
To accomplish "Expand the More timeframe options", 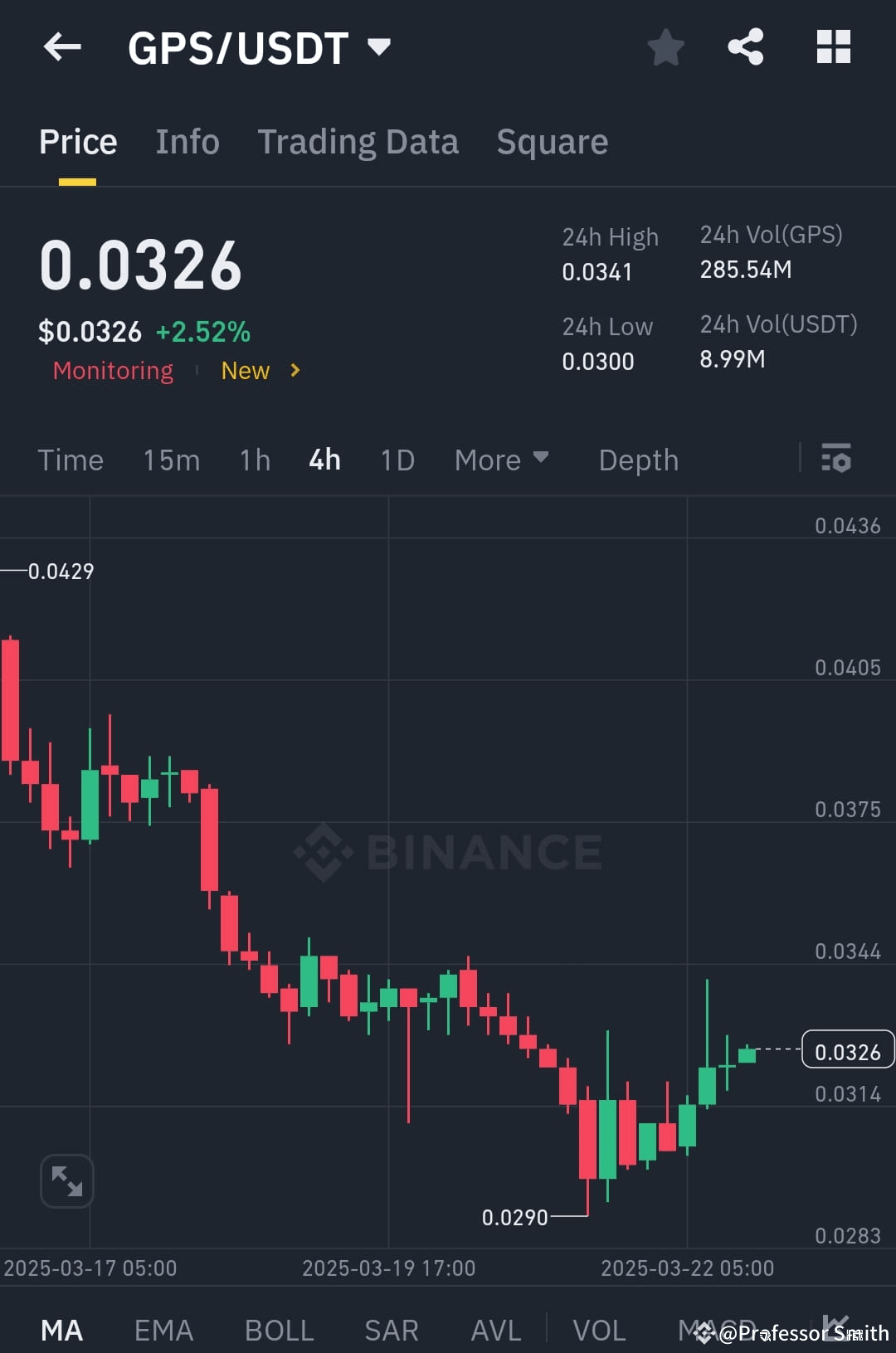I will click(502, 459).
